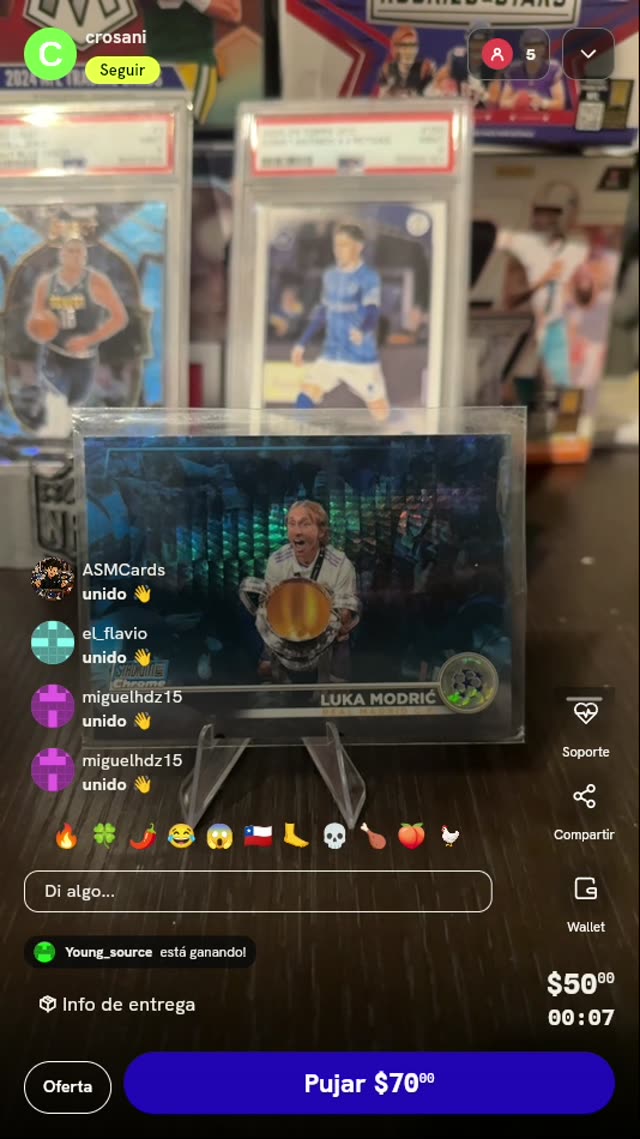Follow crosani with the Seguir button
The height and width of the screenshot is (1139, 640).
122,70
